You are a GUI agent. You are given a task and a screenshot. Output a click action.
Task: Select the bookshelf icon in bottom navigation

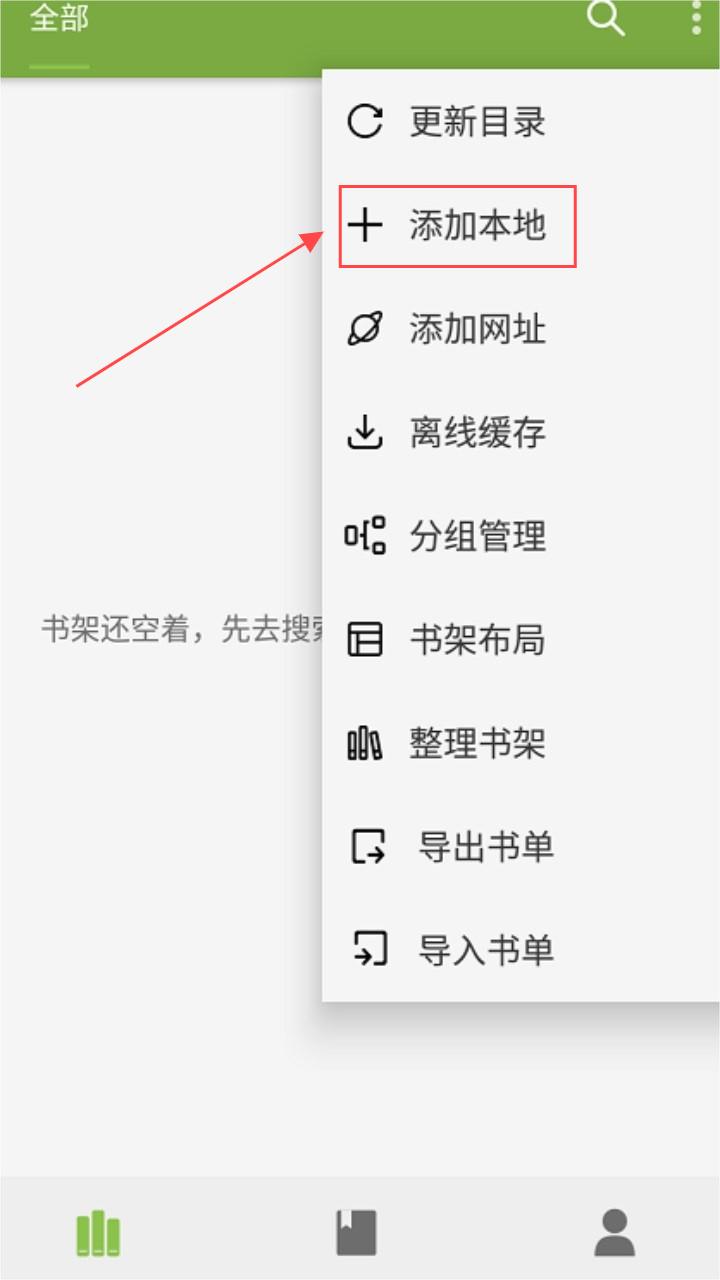[97, 1235]
